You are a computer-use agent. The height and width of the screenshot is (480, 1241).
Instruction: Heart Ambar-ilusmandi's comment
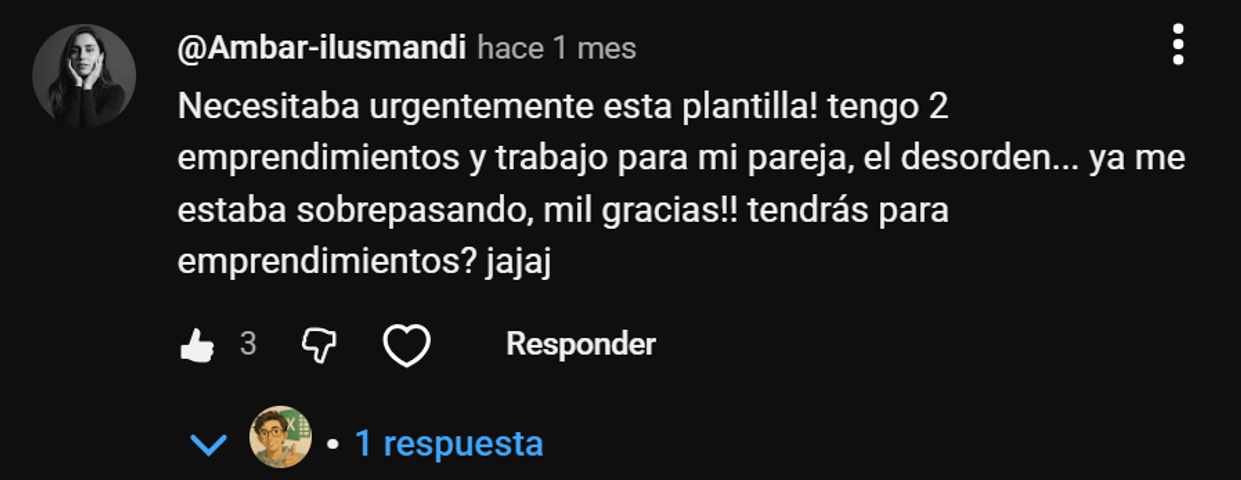(407, 346)
